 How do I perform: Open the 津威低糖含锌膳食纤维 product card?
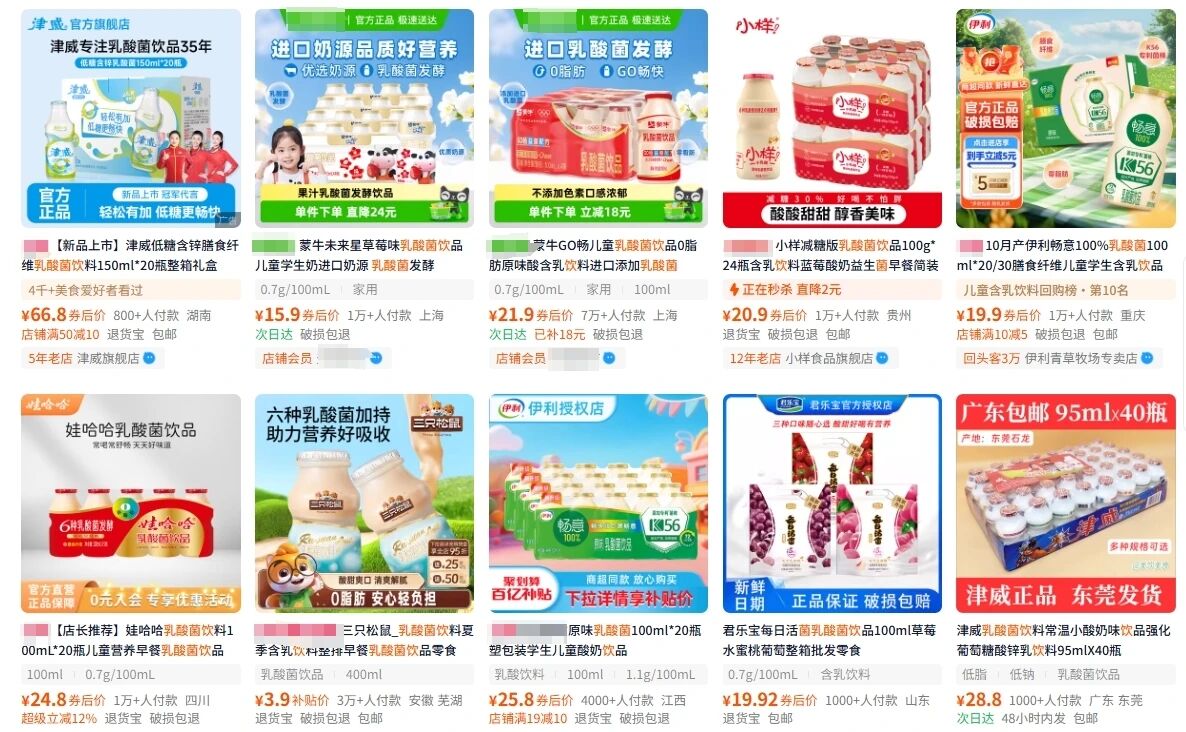pyautogui.click(x=131, y=119)
